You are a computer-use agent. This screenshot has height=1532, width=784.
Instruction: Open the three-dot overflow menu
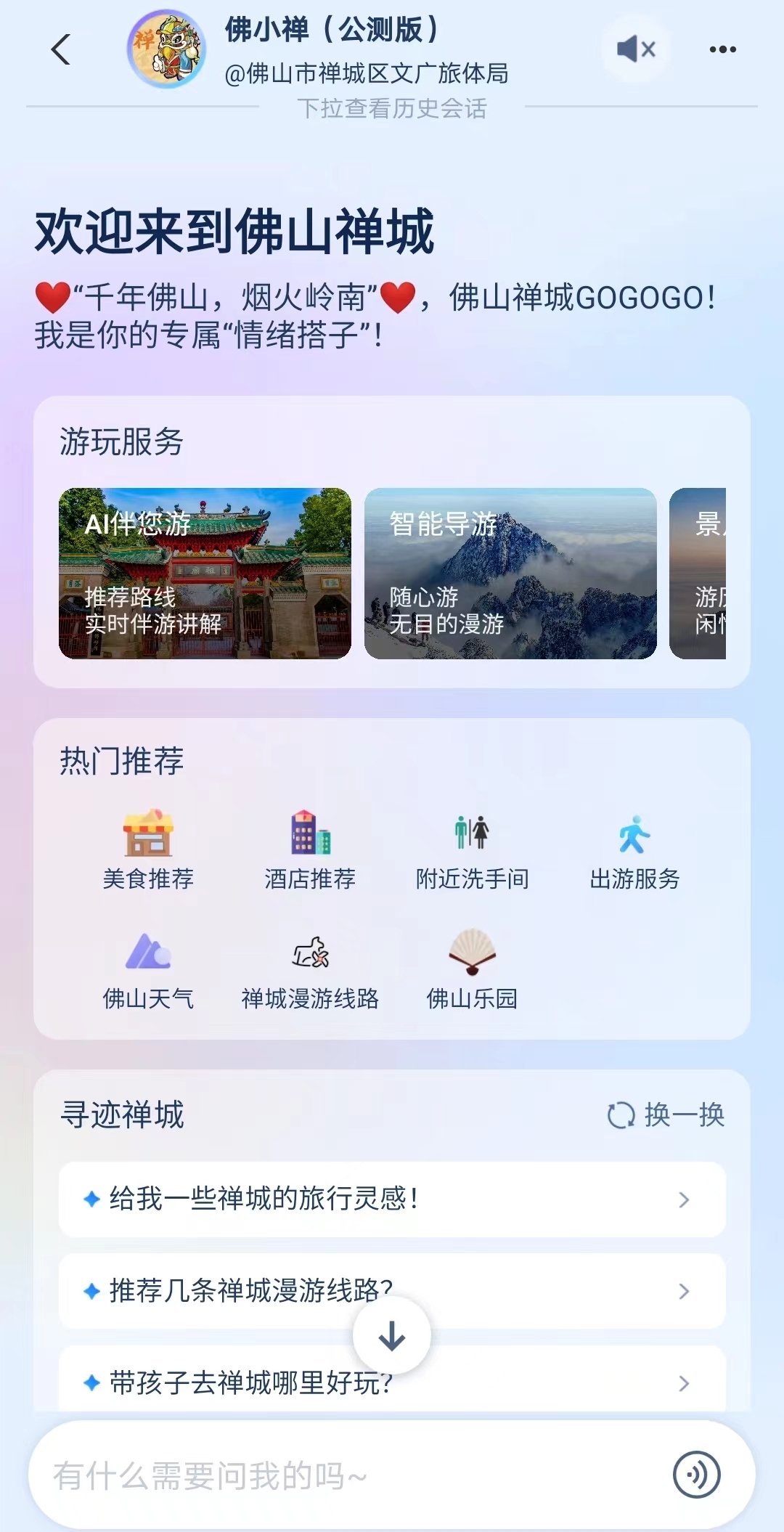pos(722,49)
